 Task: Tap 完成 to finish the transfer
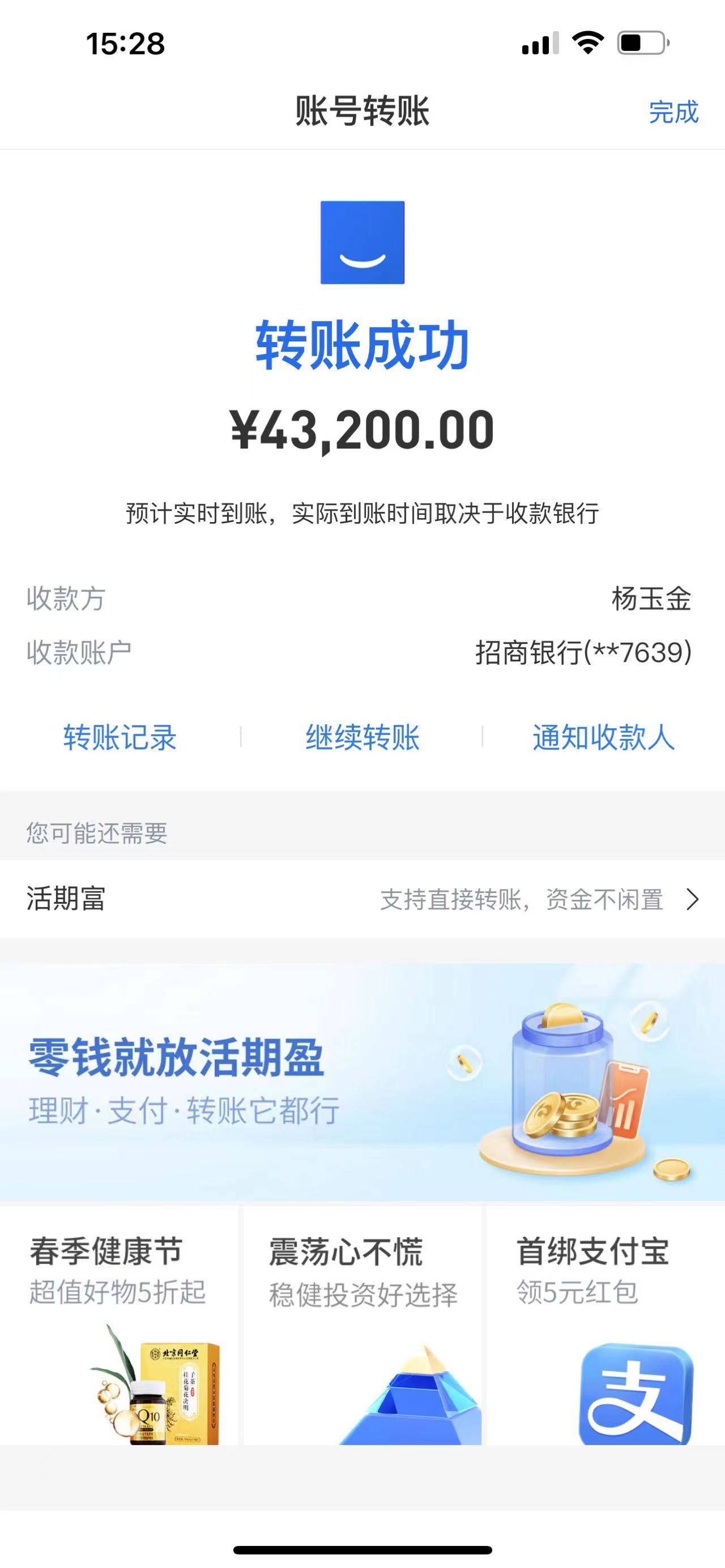(673, 113)
